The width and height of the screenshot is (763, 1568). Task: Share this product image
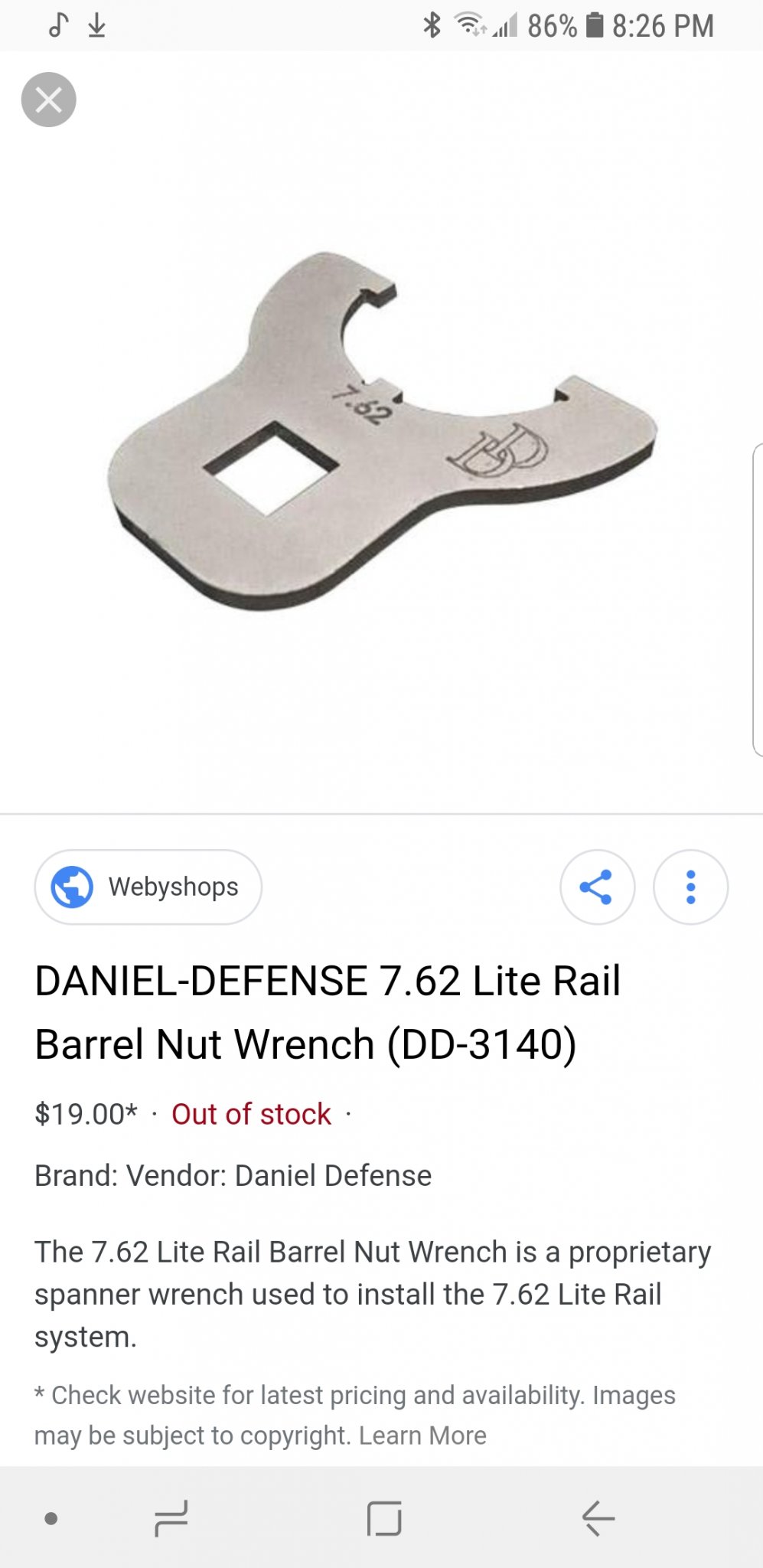597,887
